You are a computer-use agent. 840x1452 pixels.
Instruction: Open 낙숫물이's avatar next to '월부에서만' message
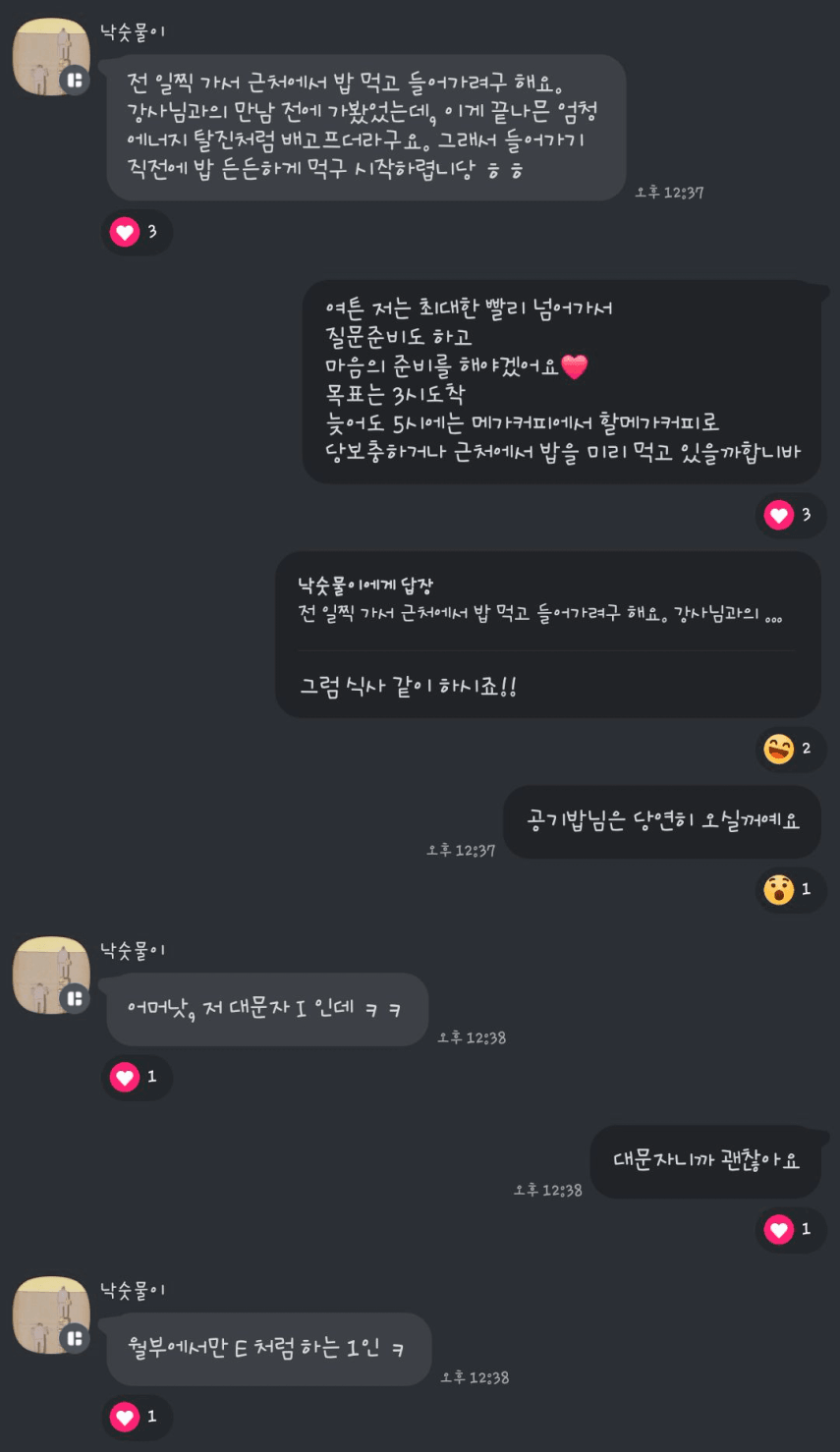click(x=50, y=1315)
